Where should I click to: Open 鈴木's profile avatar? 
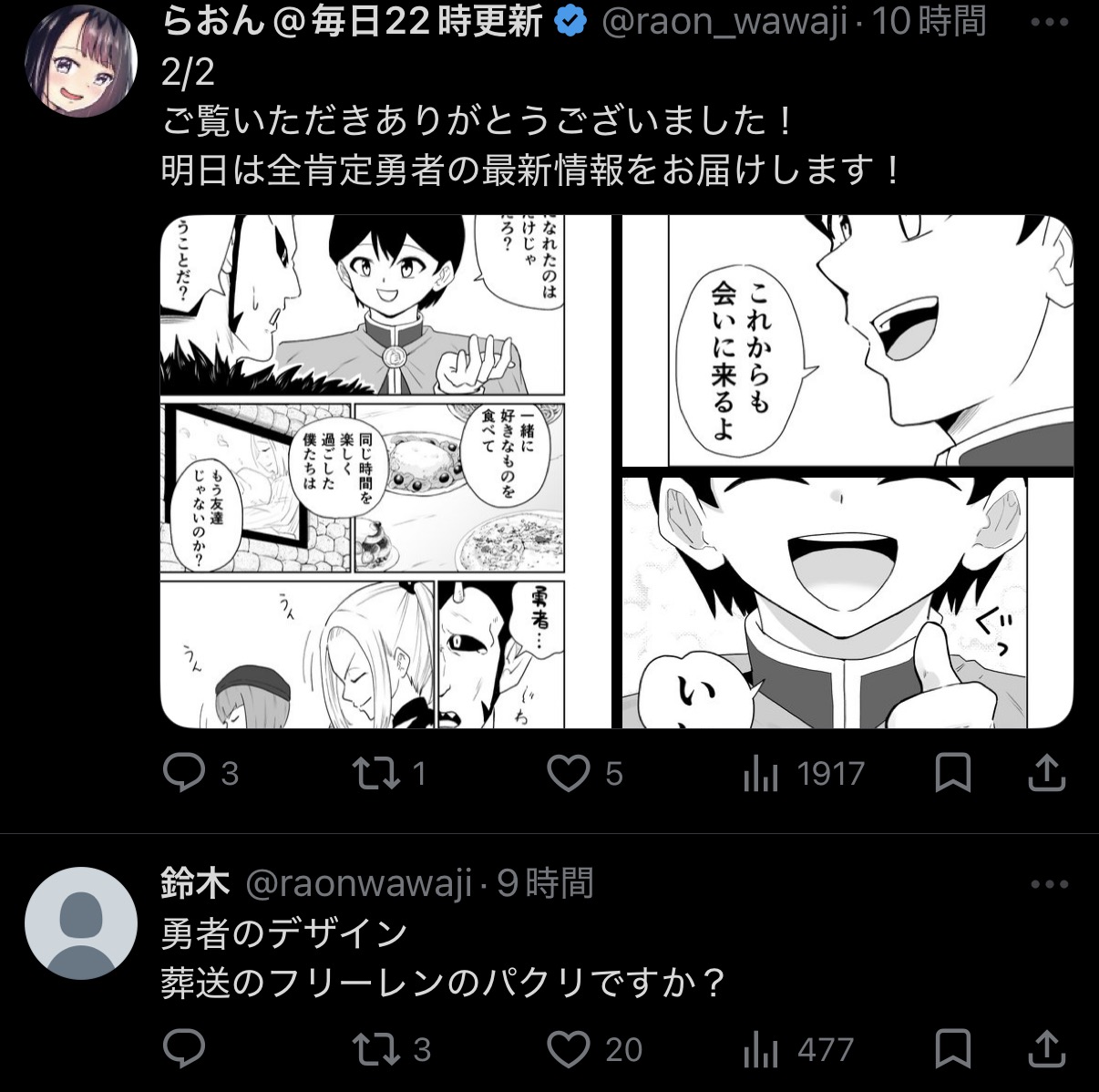click(80, 923)
